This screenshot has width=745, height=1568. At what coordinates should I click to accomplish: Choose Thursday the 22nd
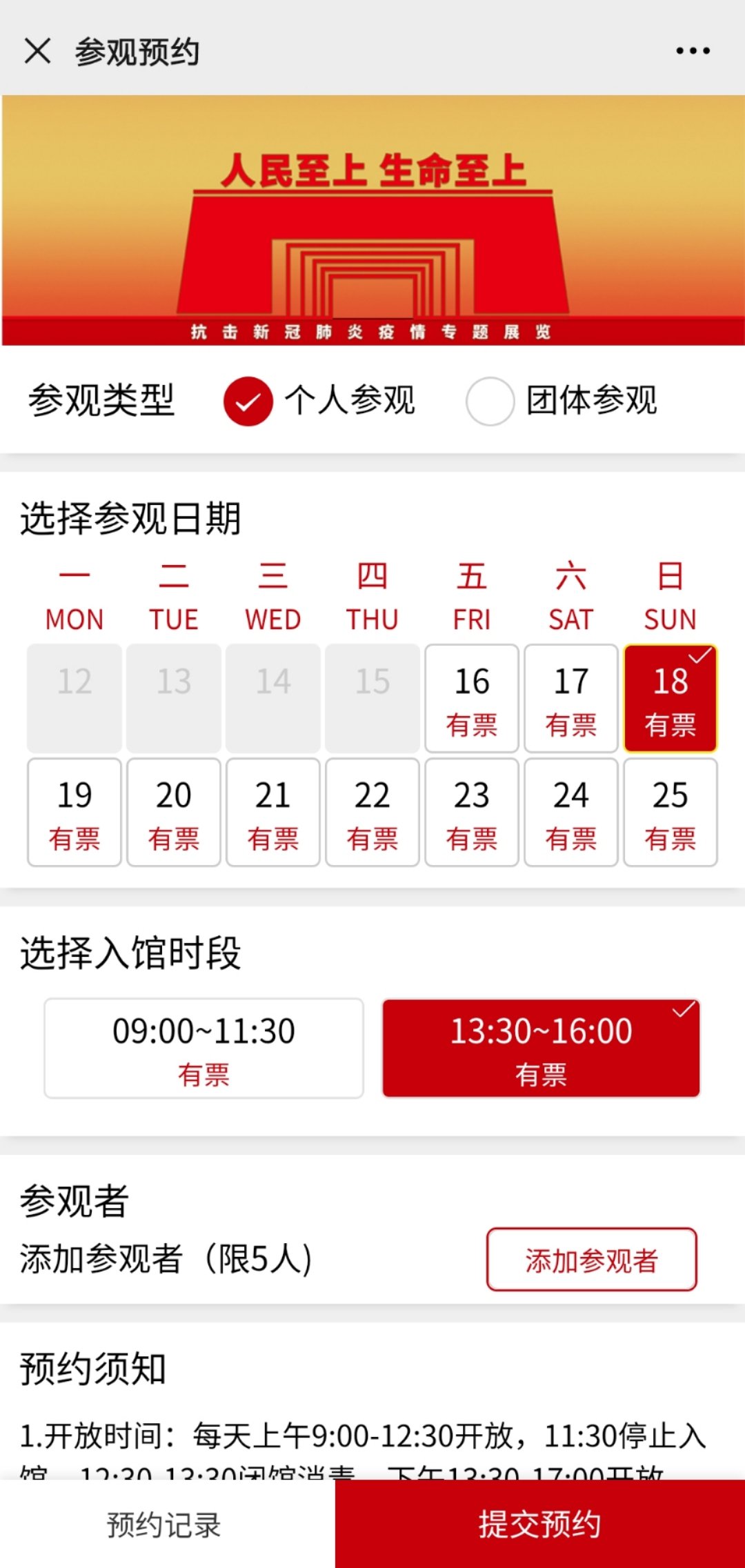click(x=372, y=812)
